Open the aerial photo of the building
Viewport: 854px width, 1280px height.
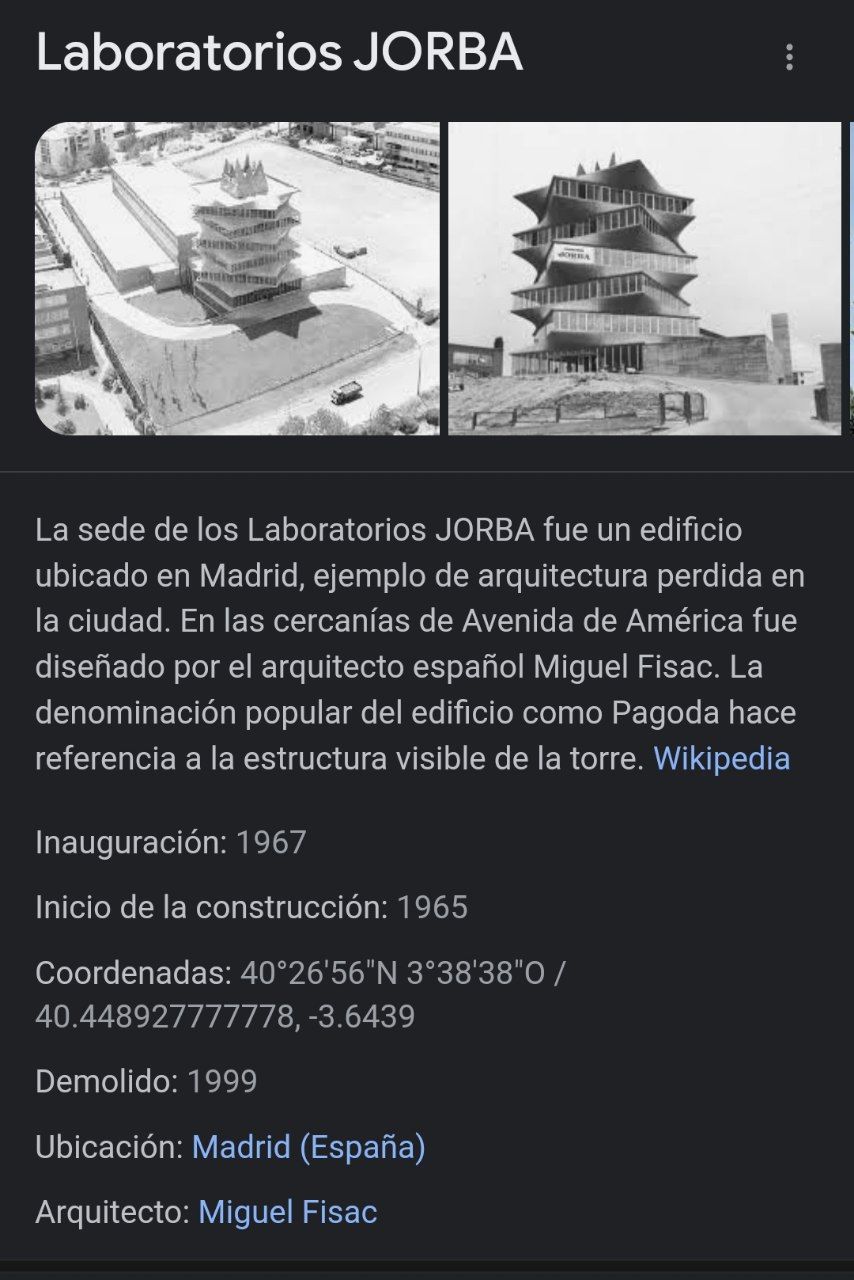237,278
